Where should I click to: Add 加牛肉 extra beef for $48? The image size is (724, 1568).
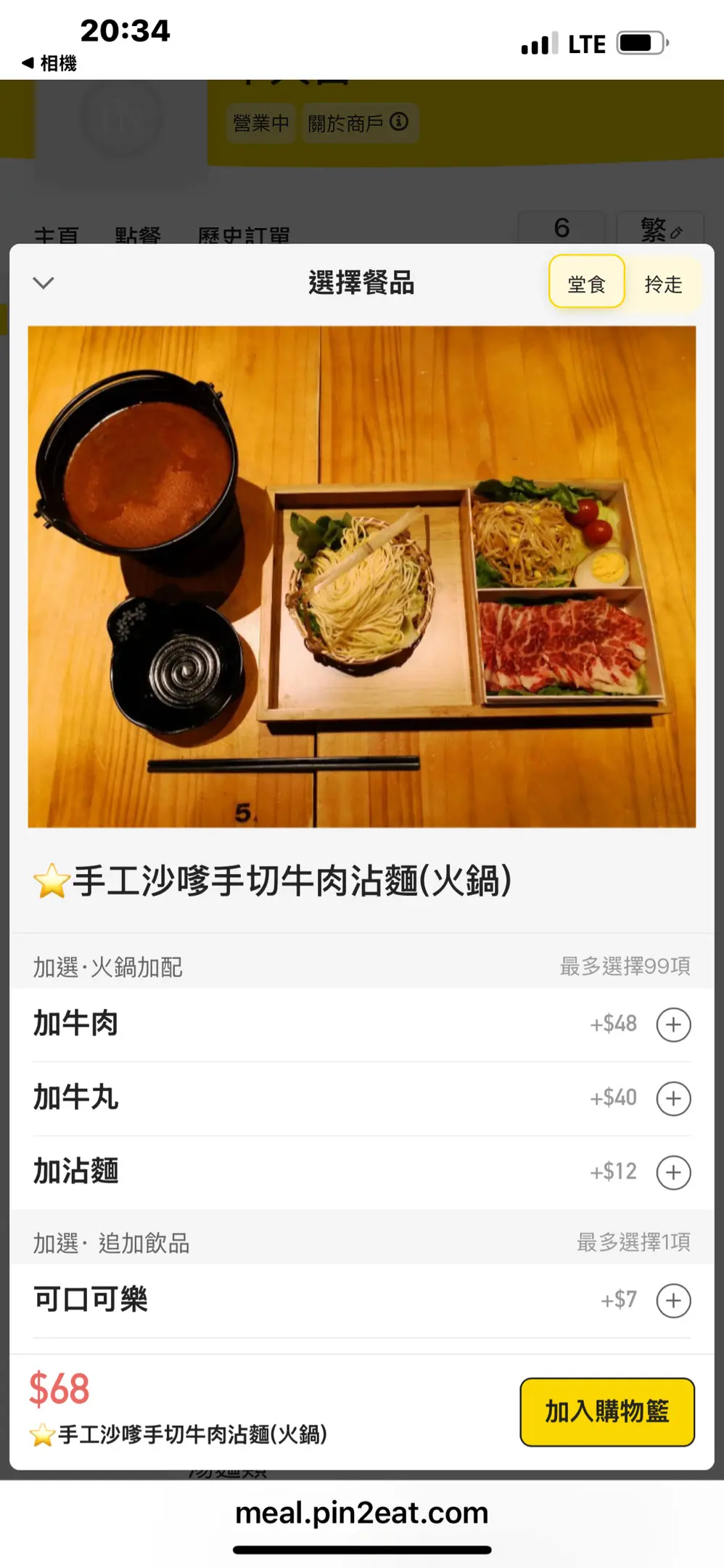[673, 1024]
